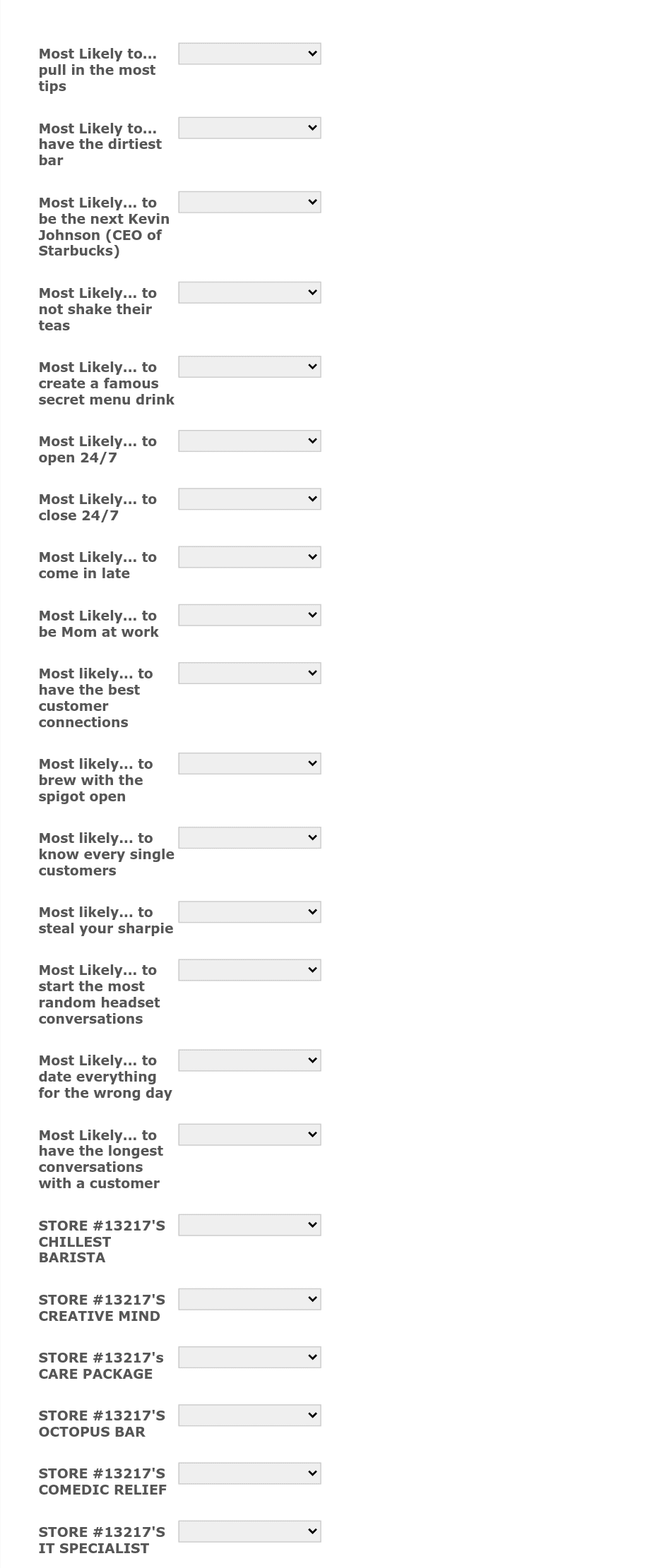Expand the OCTOPUS BAR dropdown
This screenshot has width=657, height=1568.
pyautogui.click(x=249, y=1415)
